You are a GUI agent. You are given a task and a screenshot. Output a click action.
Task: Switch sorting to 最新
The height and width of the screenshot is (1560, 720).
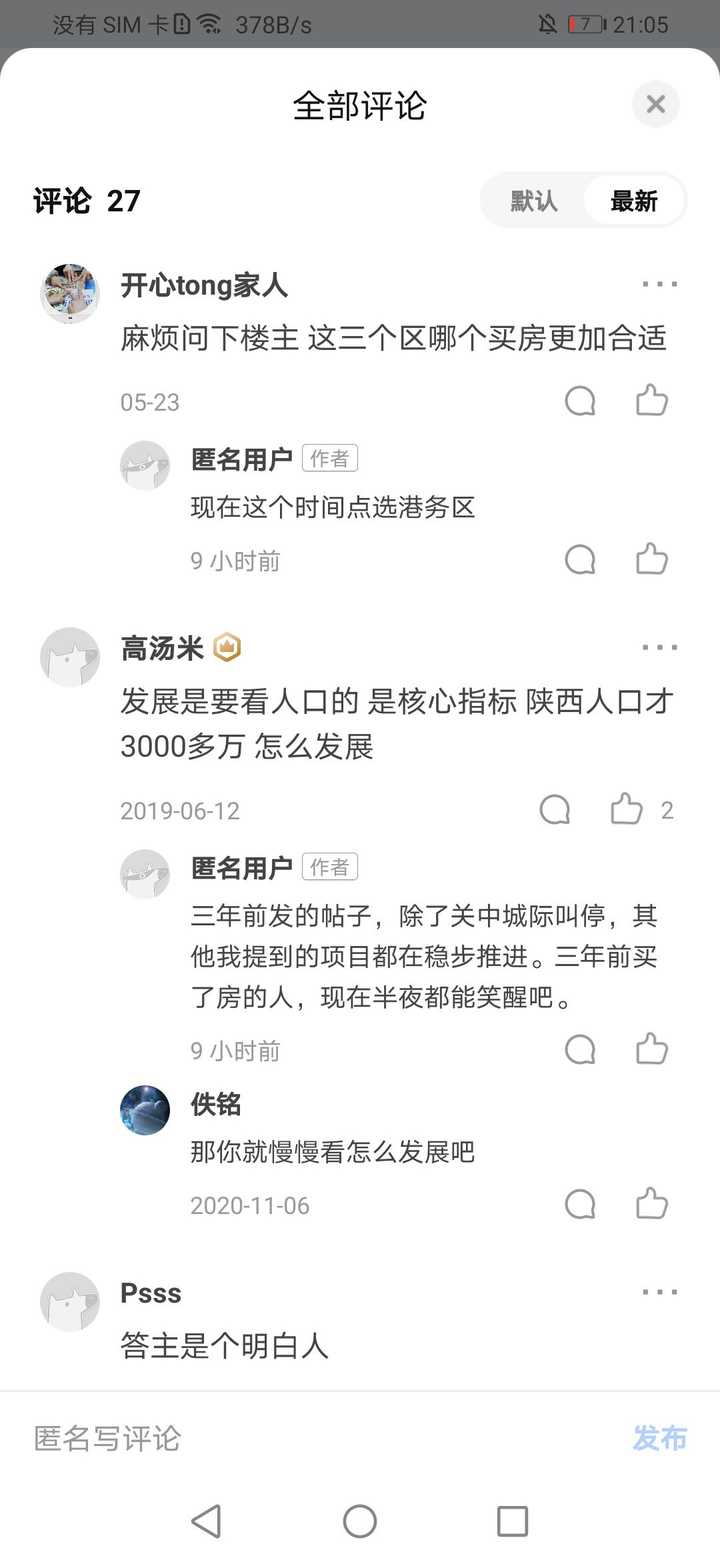point(634,201)
